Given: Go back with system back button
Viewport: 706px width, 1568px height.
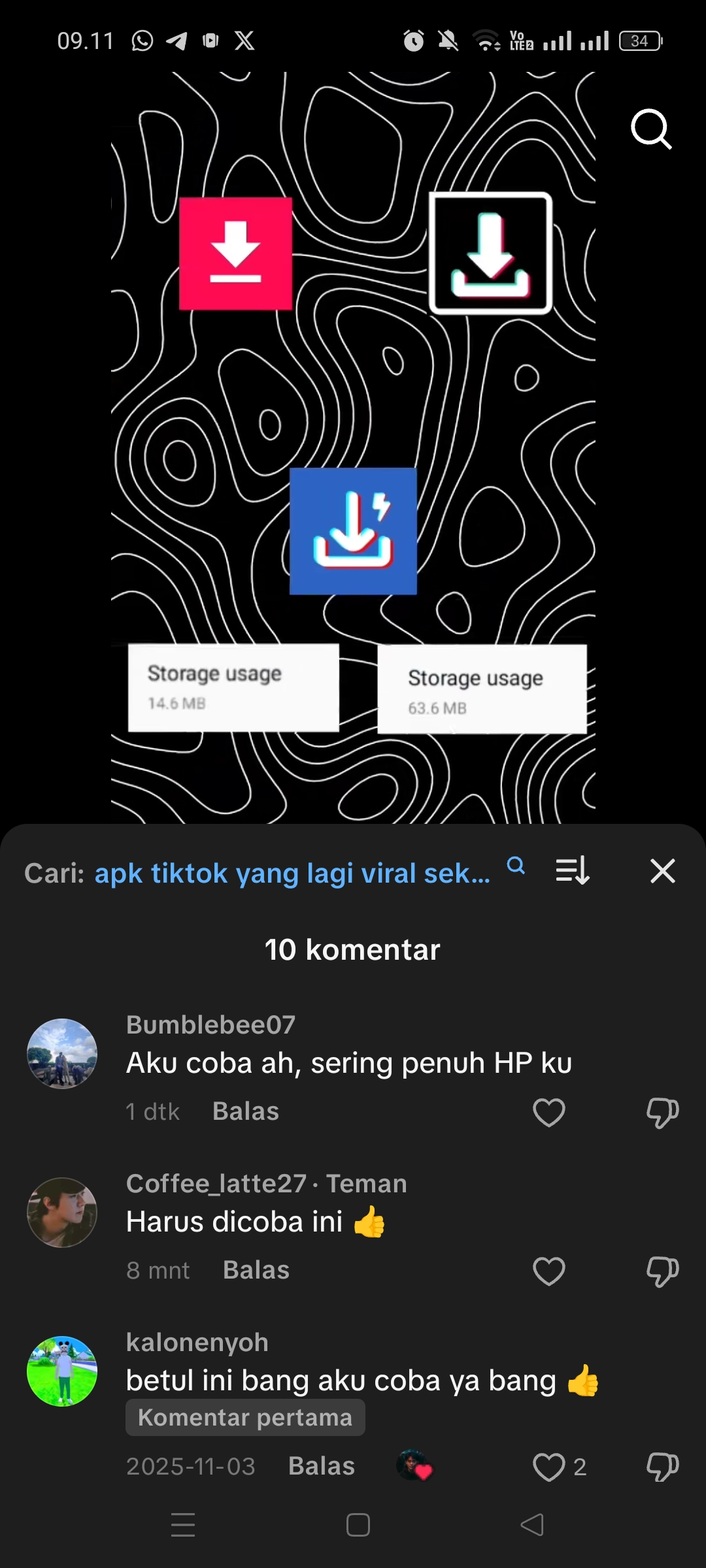Looking at the screenshot, I should click(x=532, y=1525).
